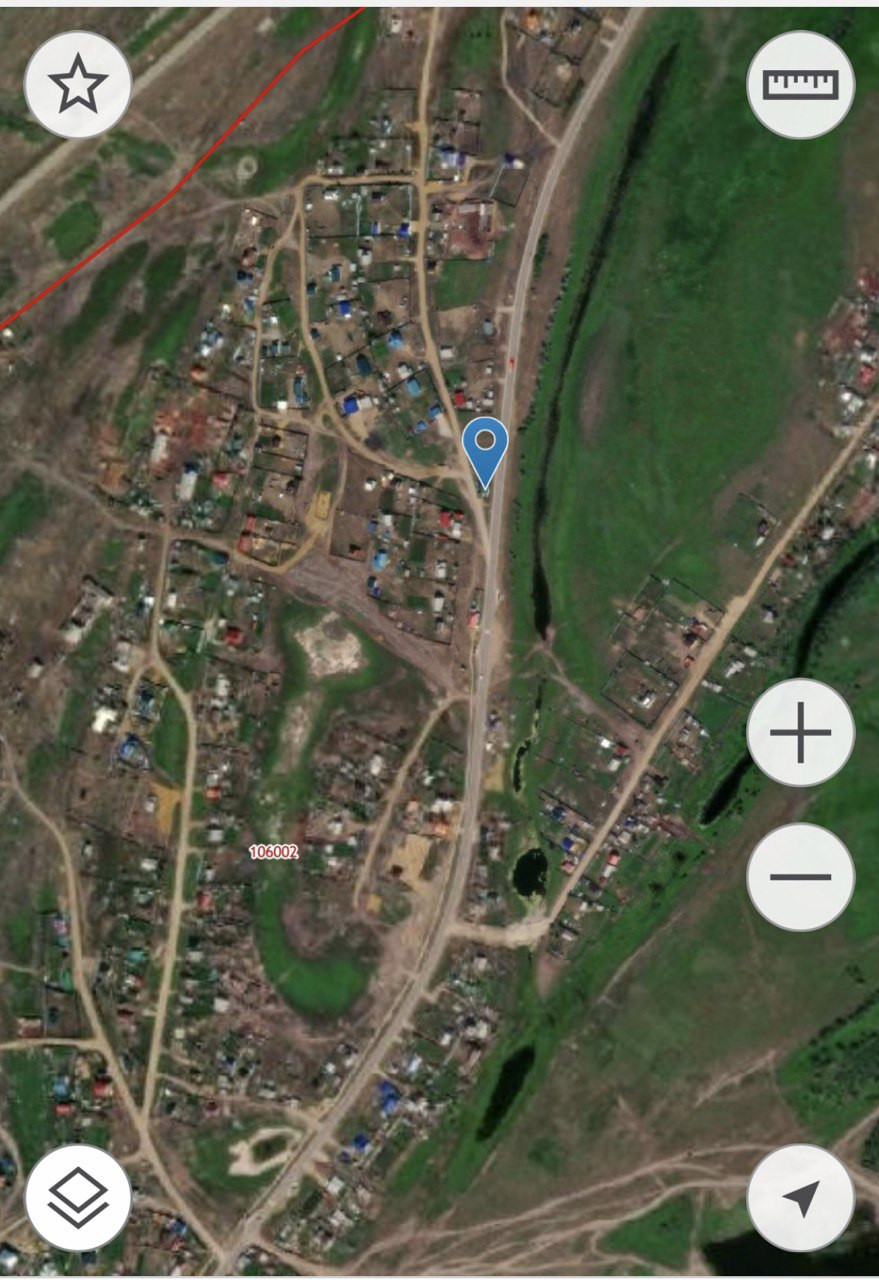Open the favorites star button
This screenshot has width=879, height=1280.
click(78, 85)
